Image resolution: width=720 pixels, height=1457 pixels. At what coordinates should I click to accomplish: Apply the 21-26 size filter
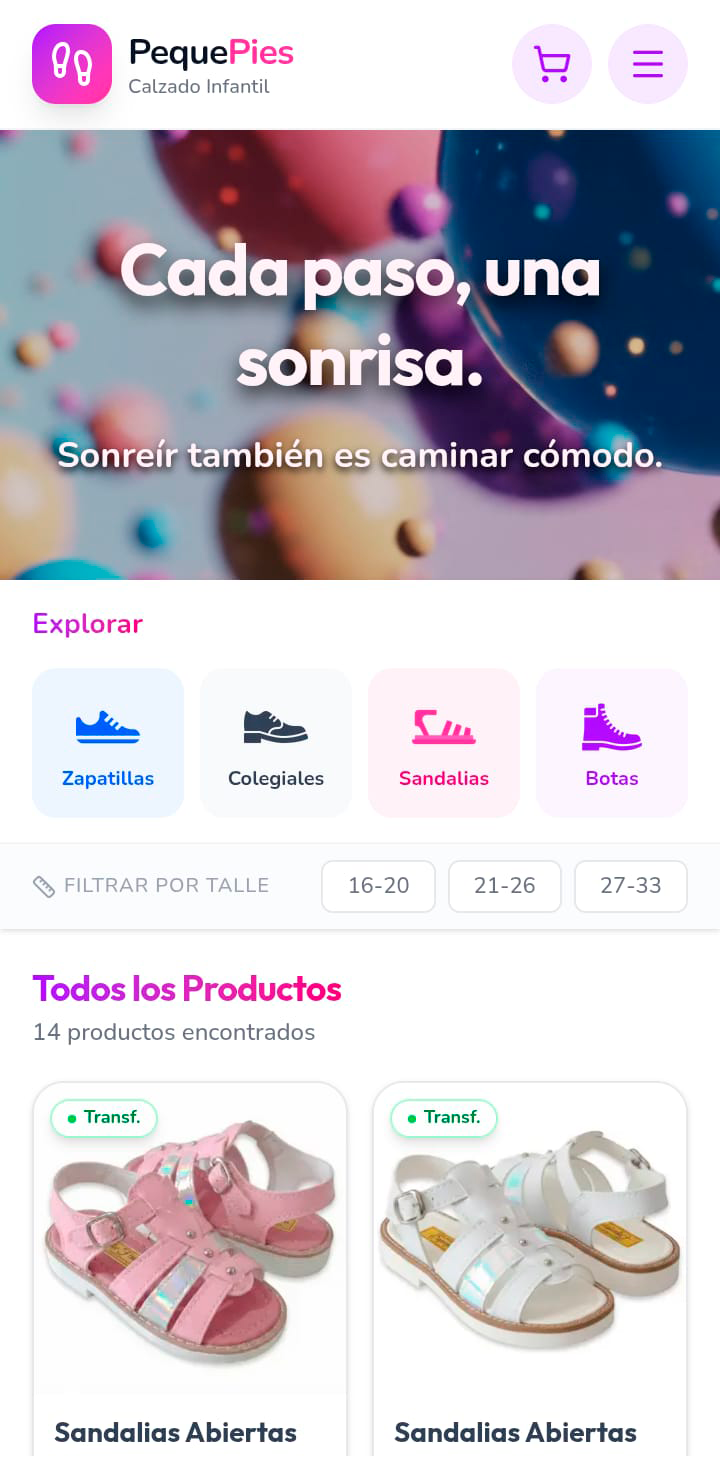[505, 886]
